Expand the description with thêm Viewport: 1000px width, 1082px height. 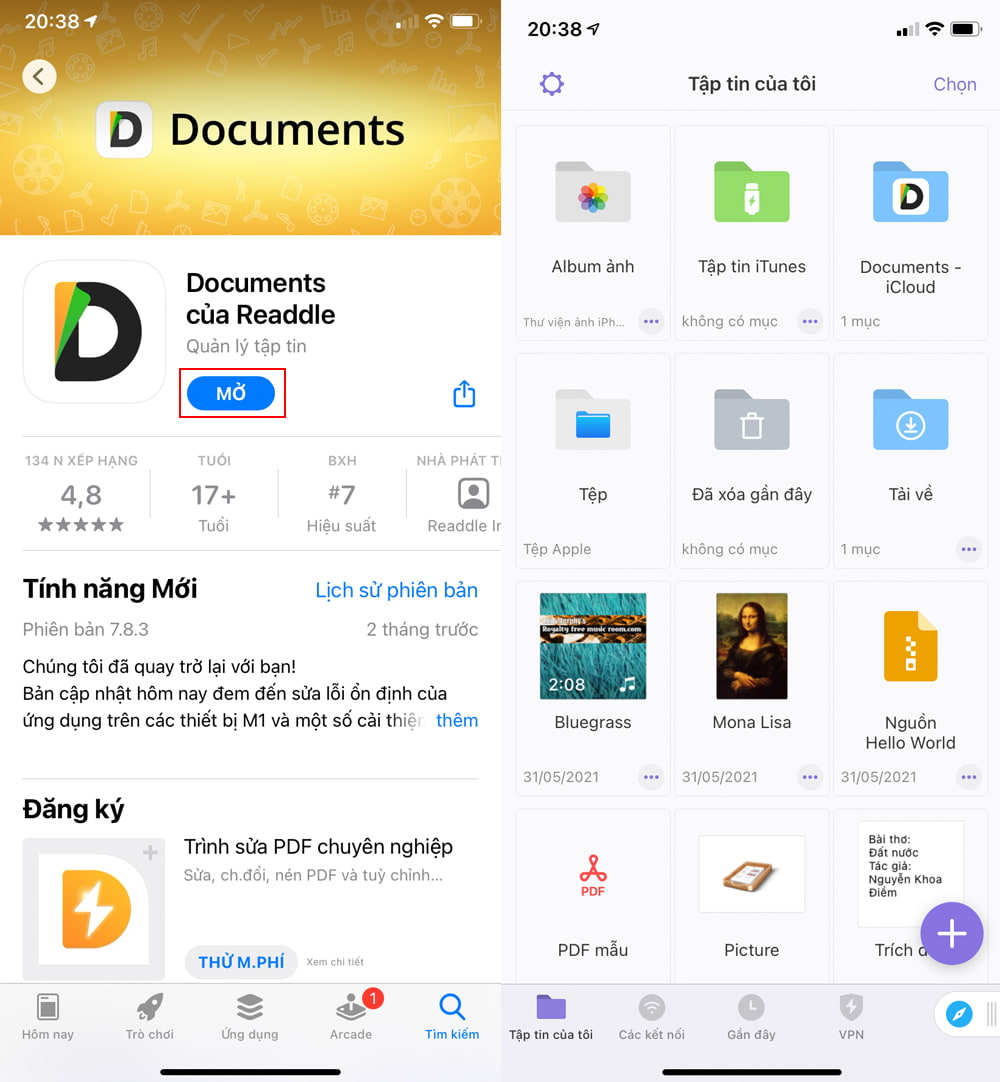click(457, 720)
